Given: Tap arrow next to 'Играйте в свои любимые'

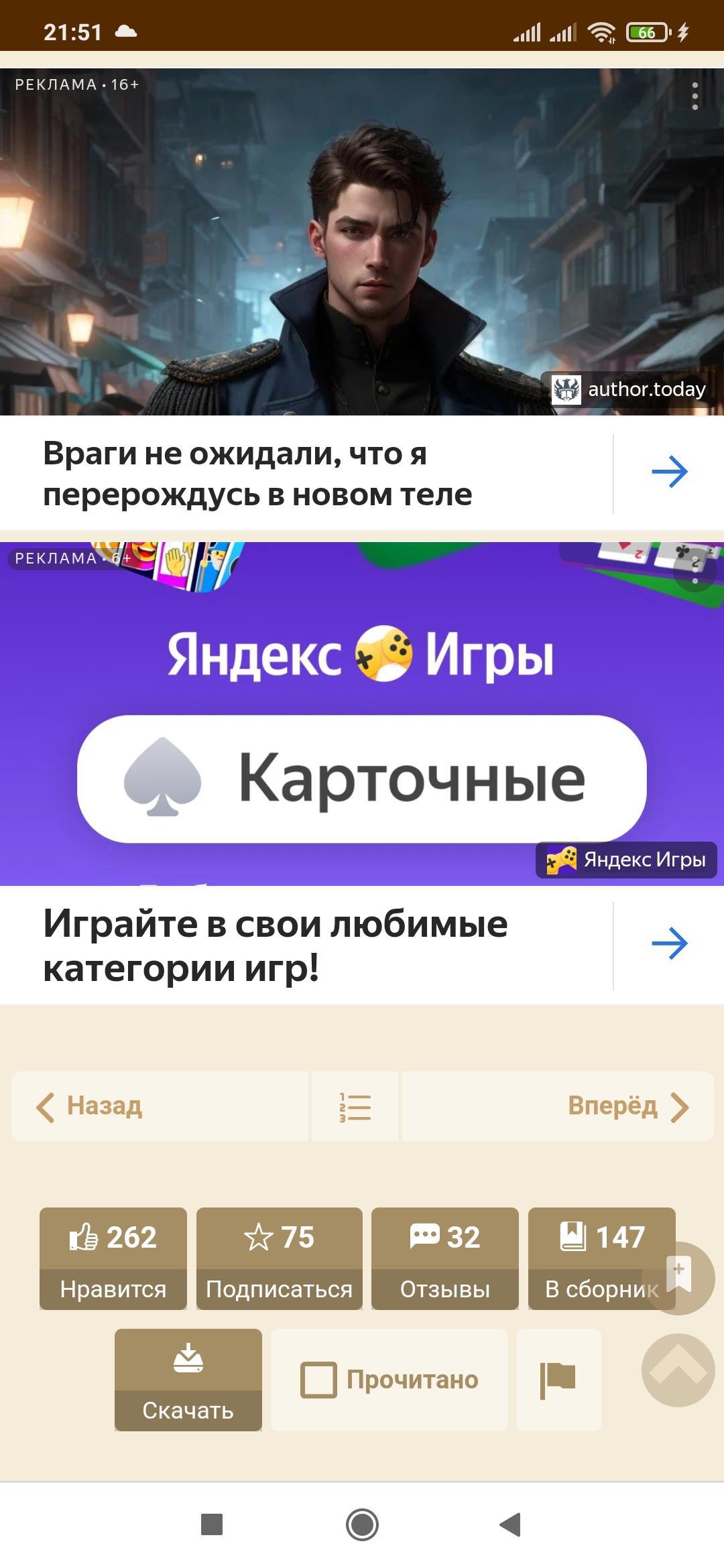Looking at the screenshot, I should pos(669,943).
